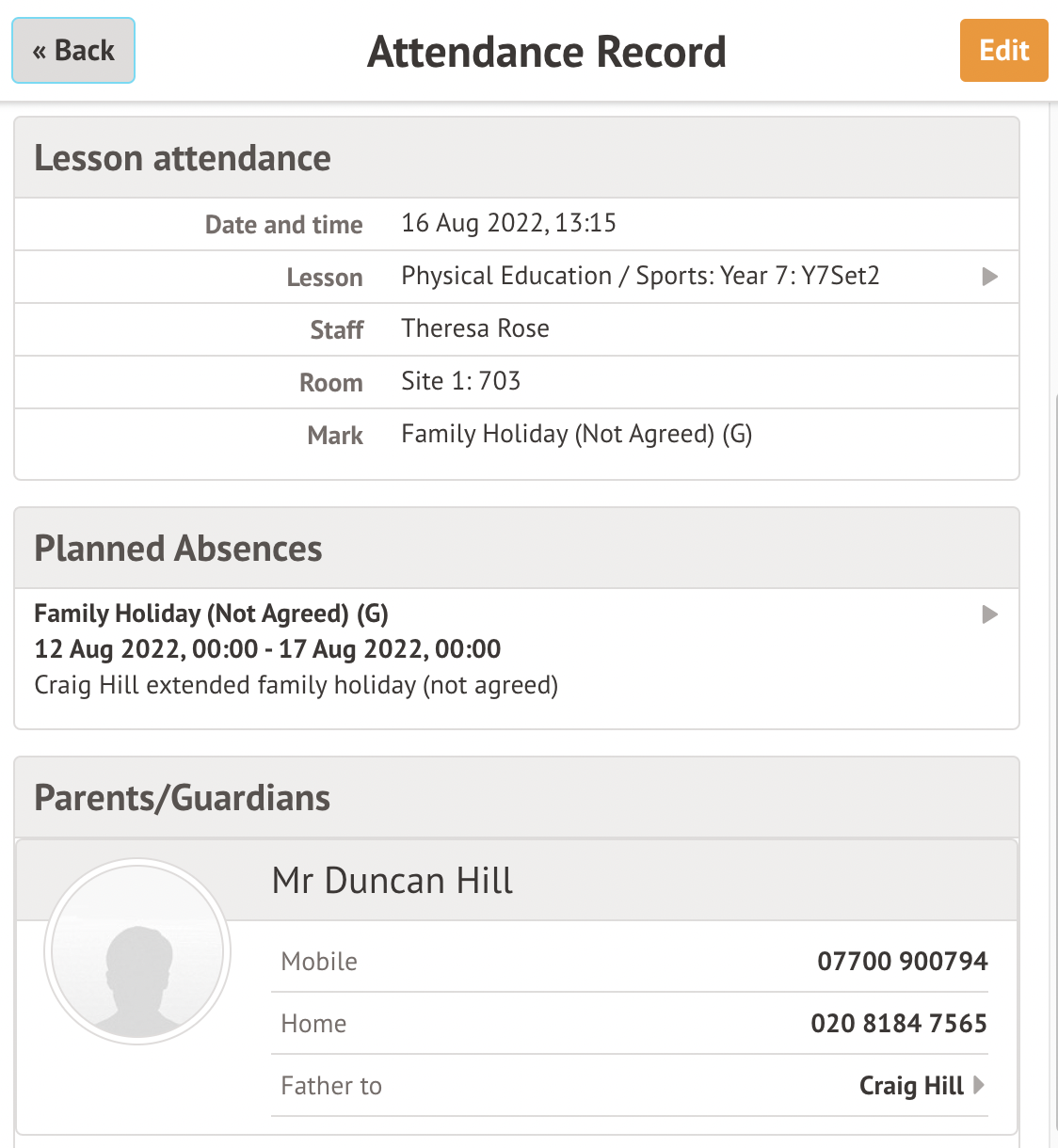Call the mobile number 07700 900794
This screenshot has height=1148, width=1058.
tap(902, 962)
